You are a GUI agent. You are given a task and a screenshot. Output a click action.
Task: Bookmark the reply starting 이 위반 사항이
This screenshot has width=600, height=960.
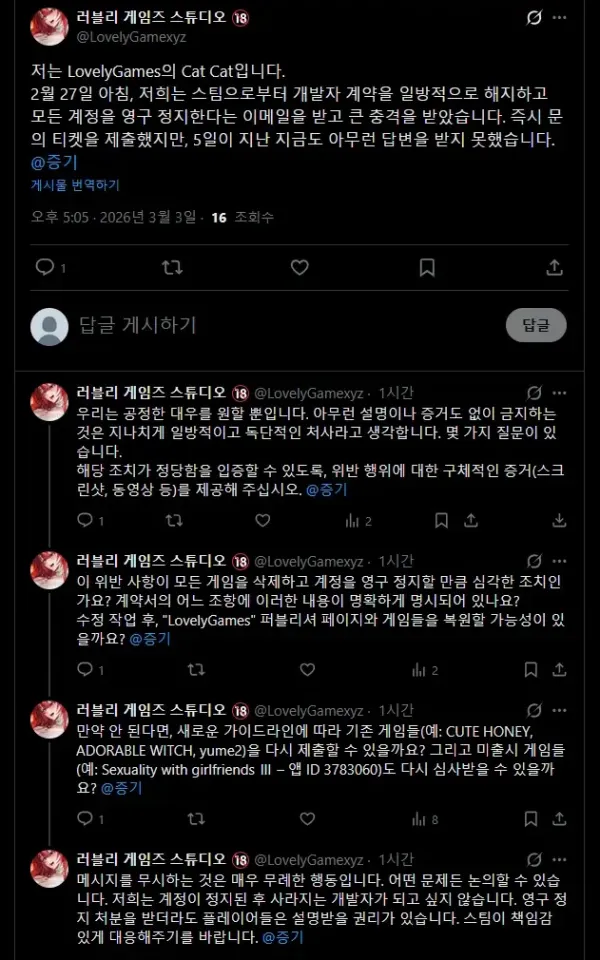(x=531, y=670)
